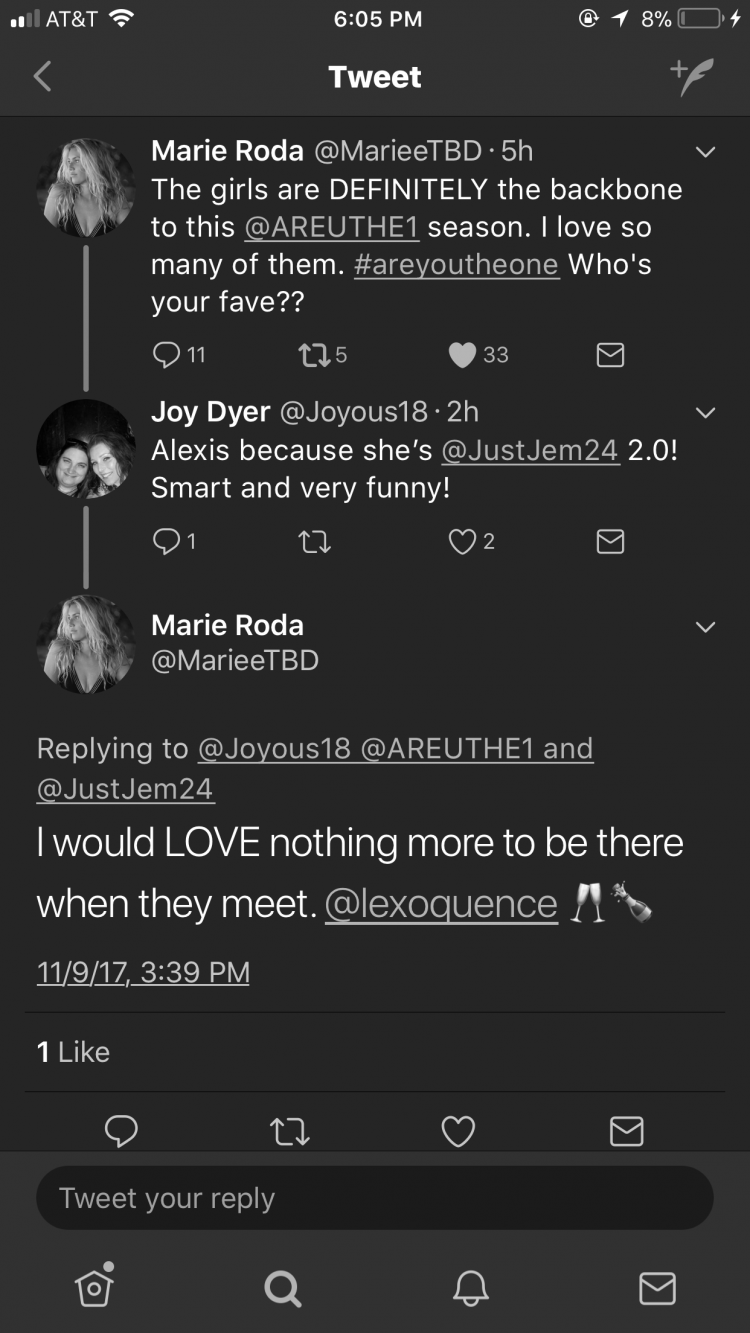
Task: Open Joy Dyer's profile picture
Action: coord(86,449)
